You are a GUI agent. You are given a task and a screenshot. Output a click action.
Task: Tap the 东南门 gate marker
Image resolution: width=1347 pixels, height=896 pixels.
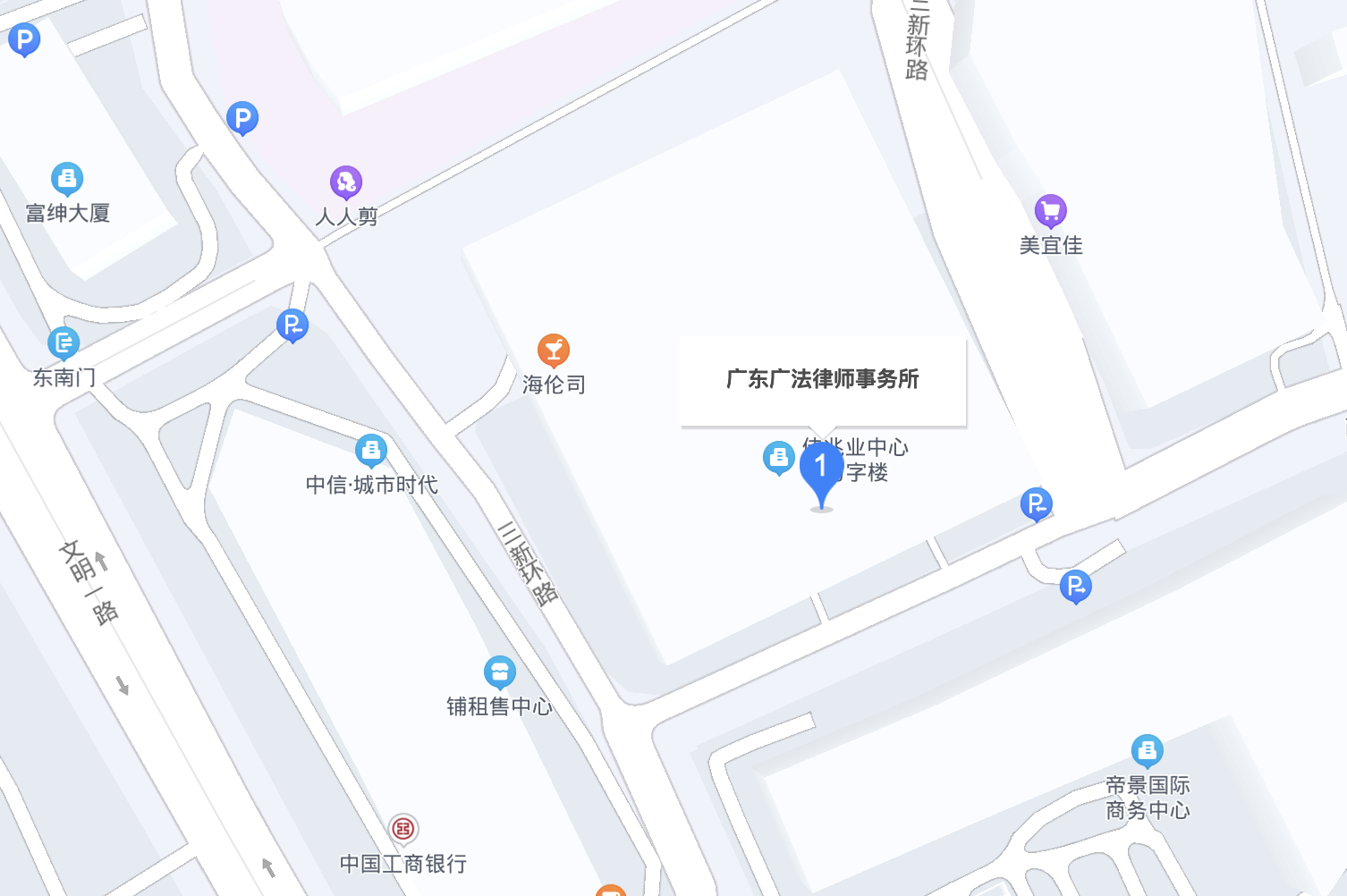pyautogui.click(x=64, y=342)
